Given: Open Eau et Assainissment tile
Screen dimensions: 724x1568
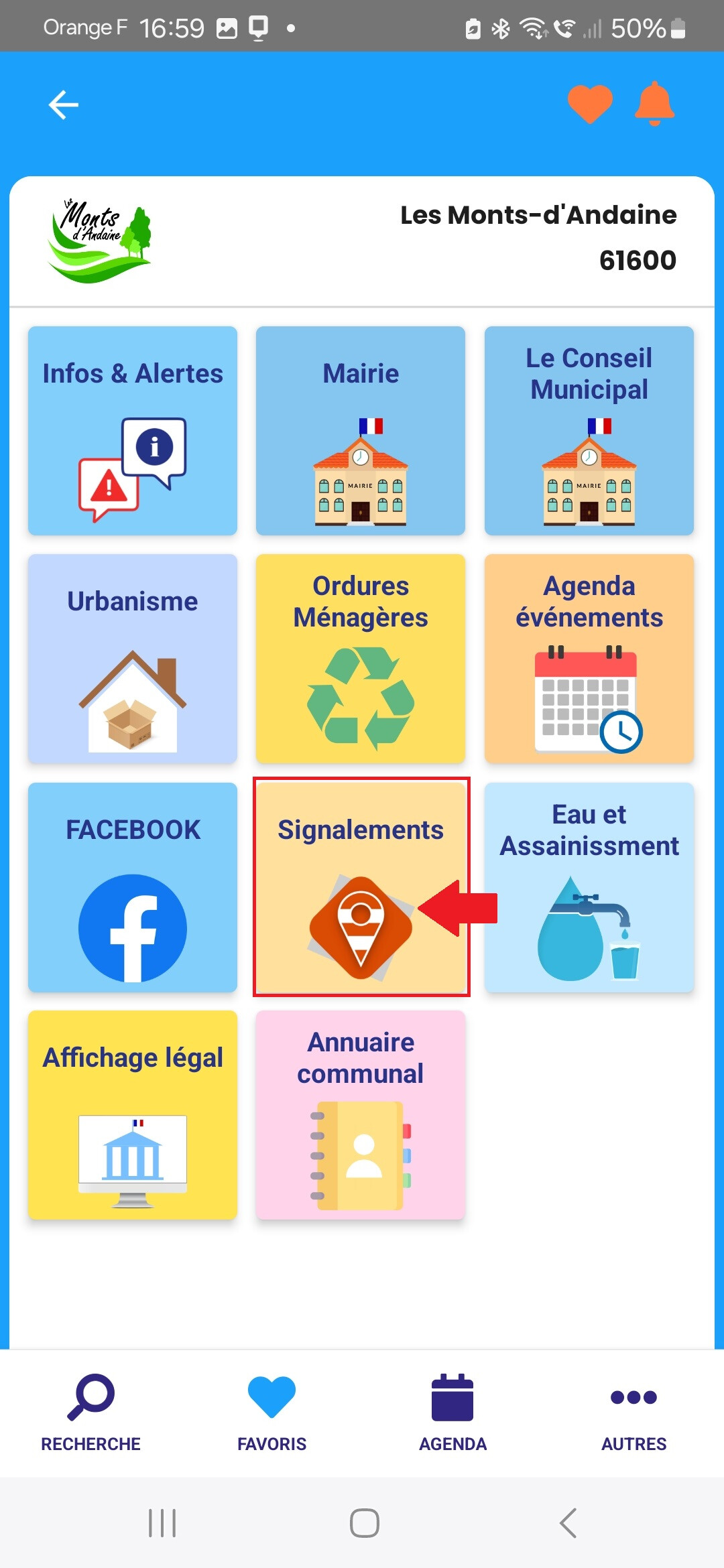Looking at the screenshot, I should [589, 887].
